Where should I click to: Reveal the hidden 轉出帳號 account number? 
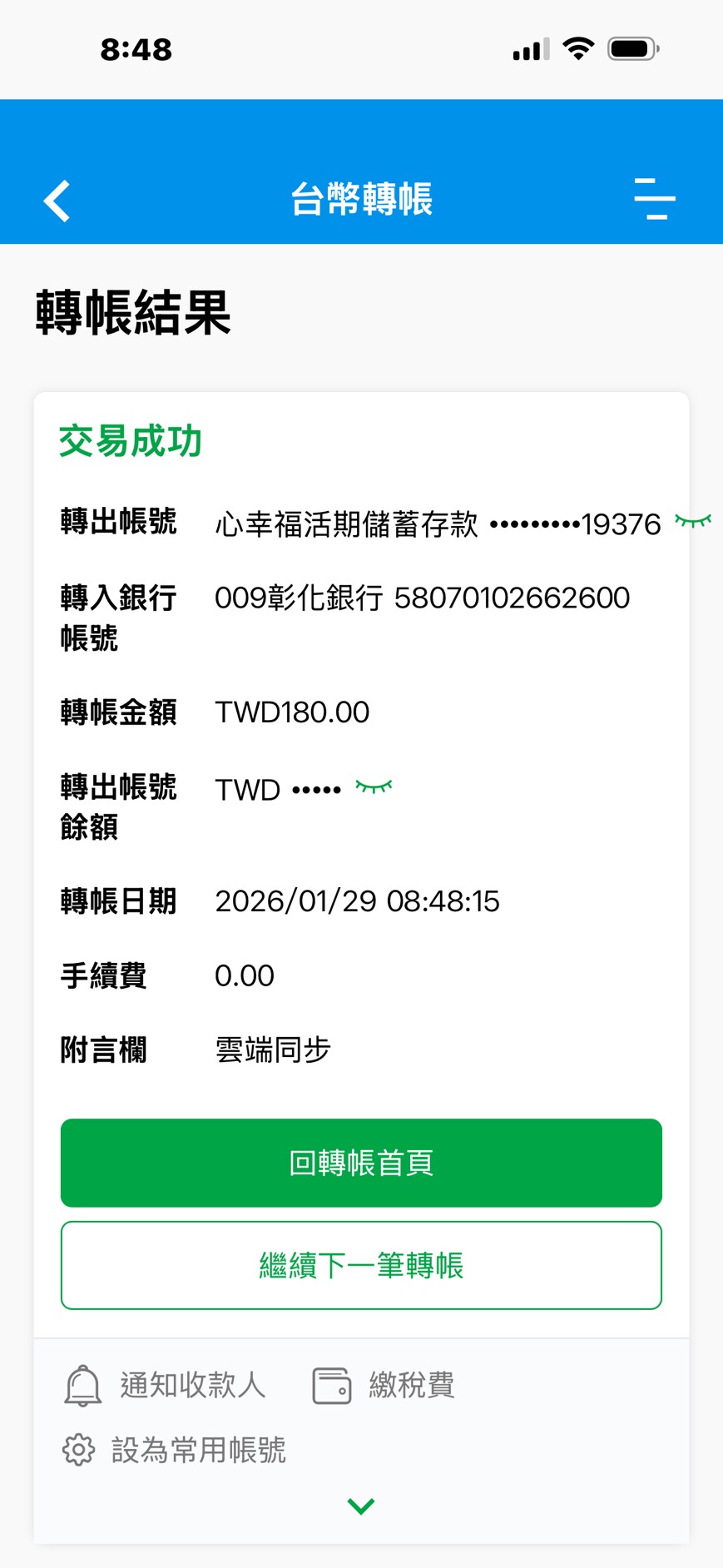click(692, 522)
